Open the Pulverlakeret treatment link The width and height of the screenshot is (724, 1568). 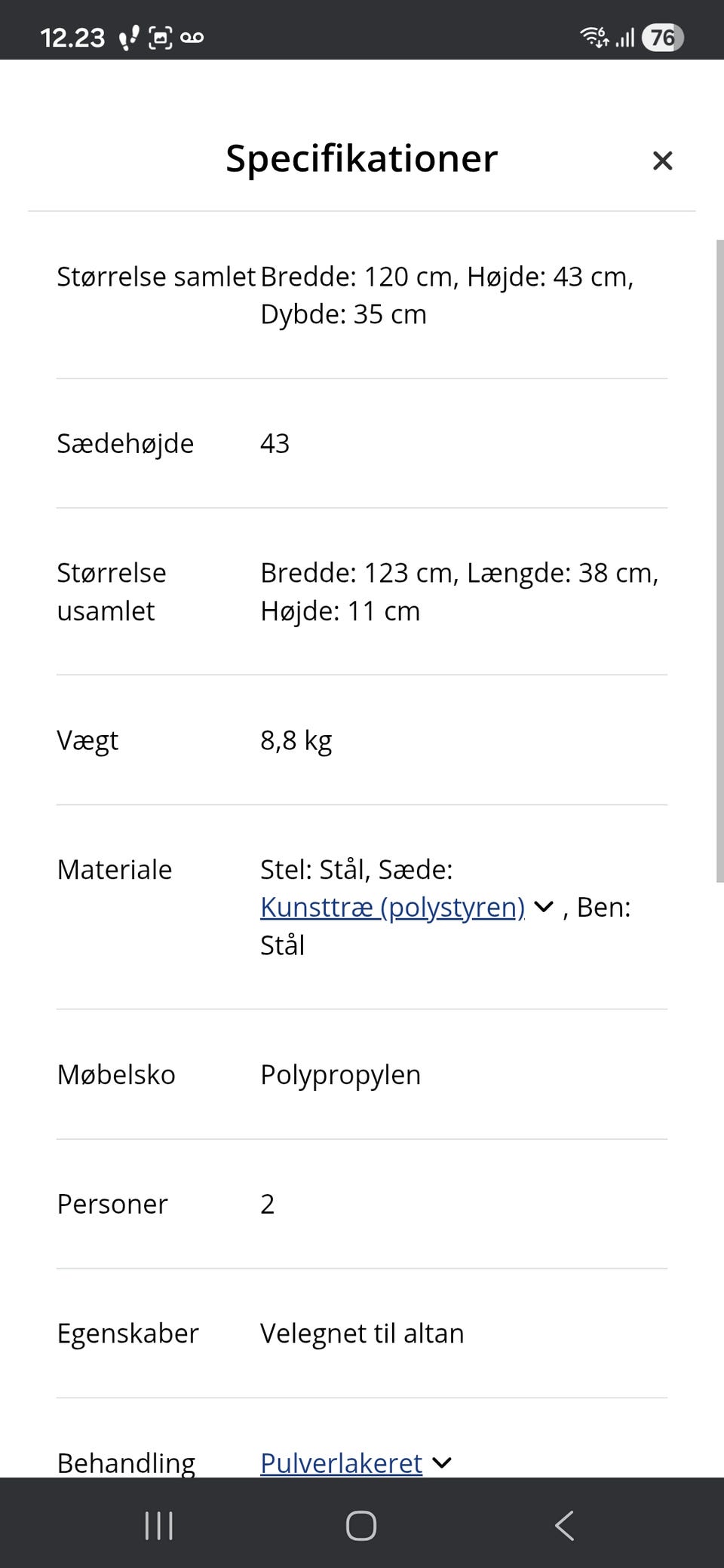[340, 1462]
